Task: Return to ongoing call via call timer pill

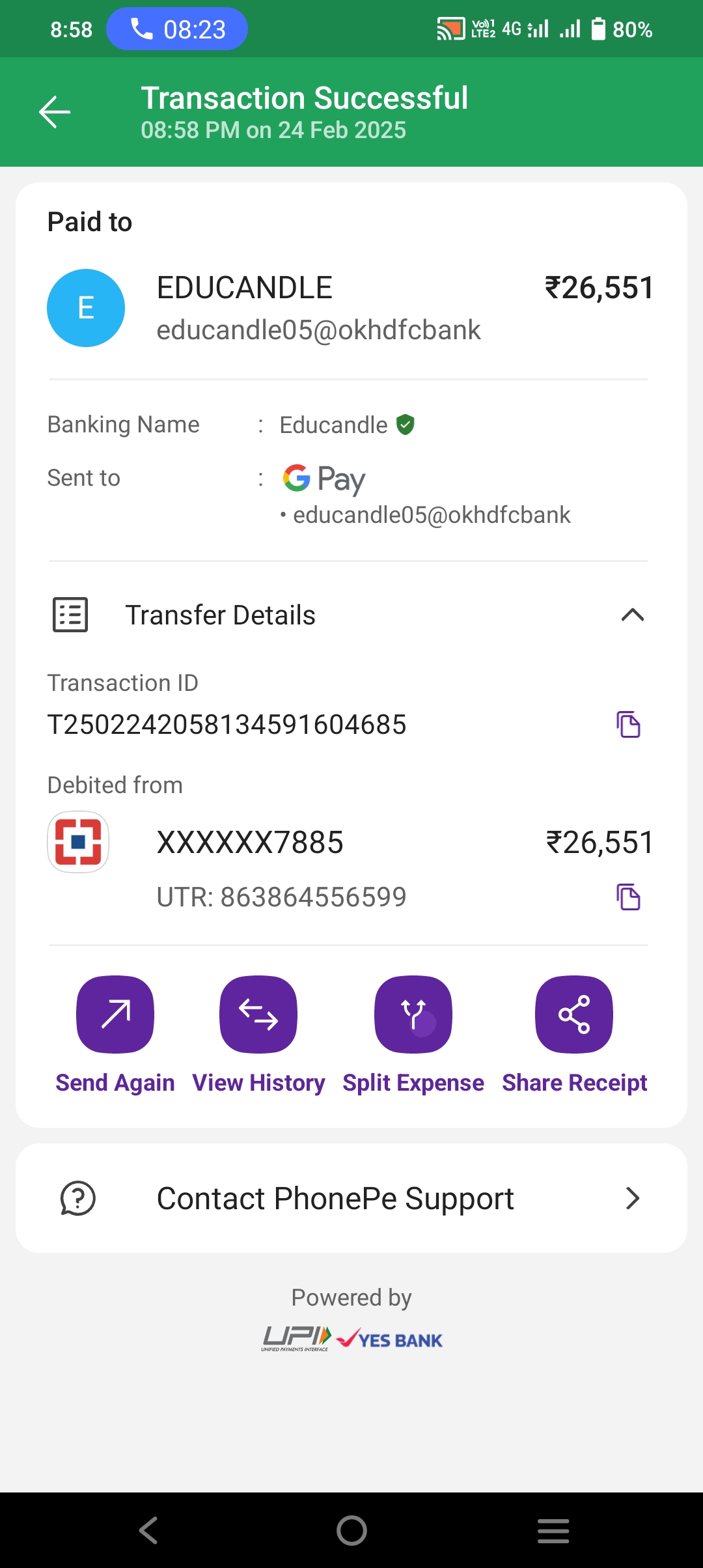Action: (x=177, y=29)
